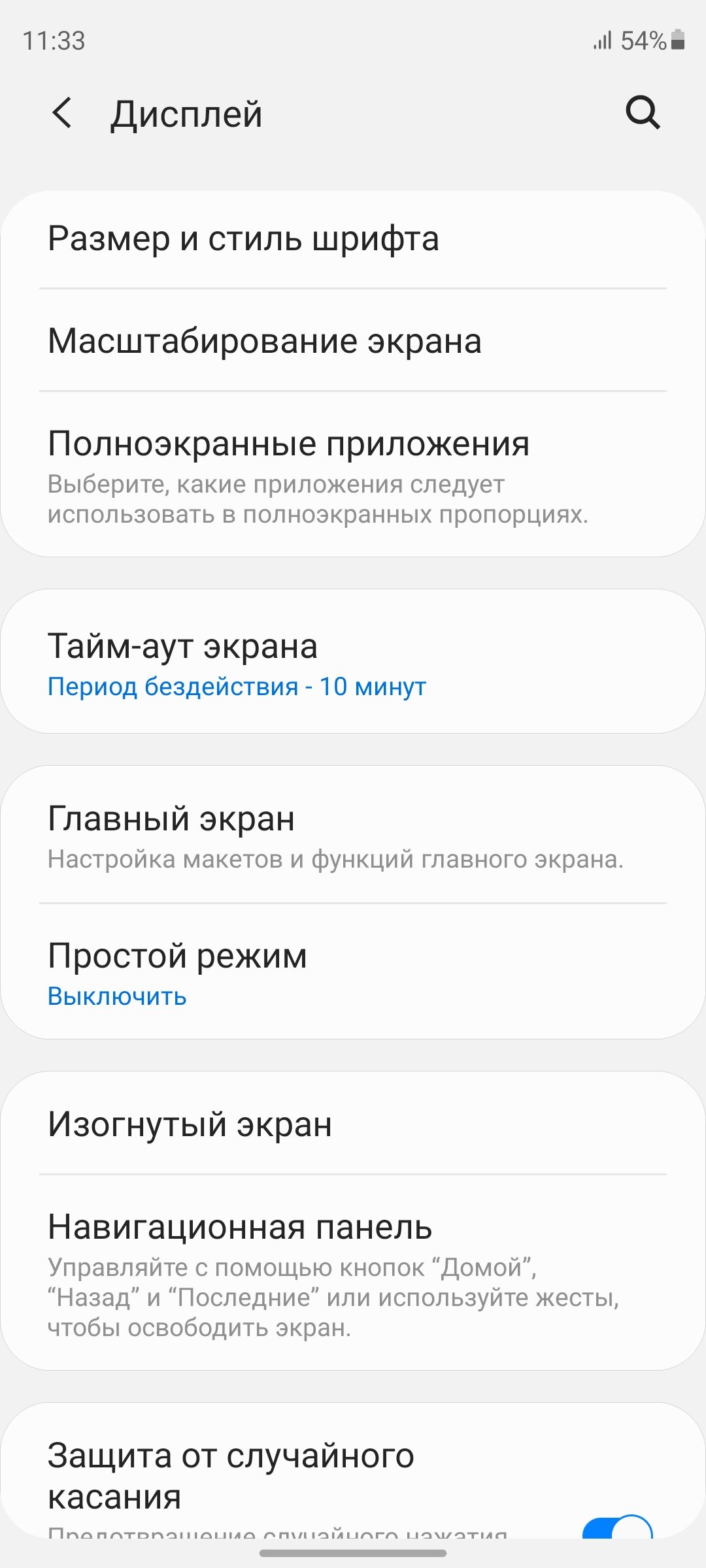Open the search magnifier icon
Screen dimensions: 706x1568
coord(643,113)
